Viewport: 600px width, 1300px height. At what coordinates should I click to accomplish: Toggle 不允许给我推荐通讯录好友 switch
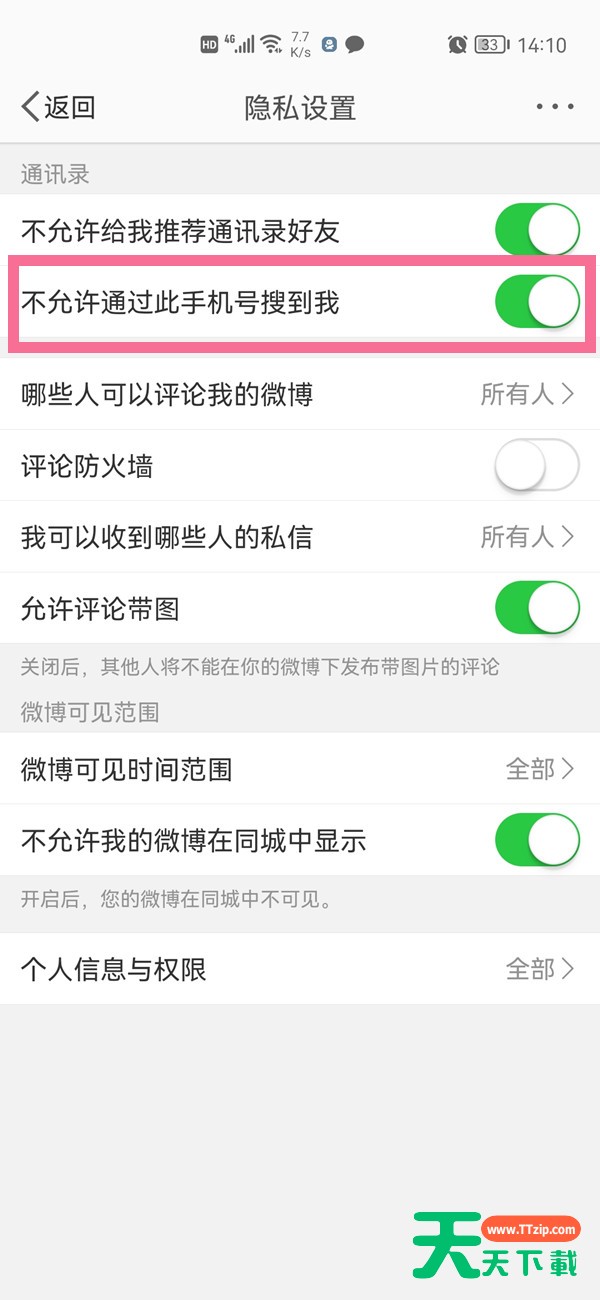[x=537, y=231]
